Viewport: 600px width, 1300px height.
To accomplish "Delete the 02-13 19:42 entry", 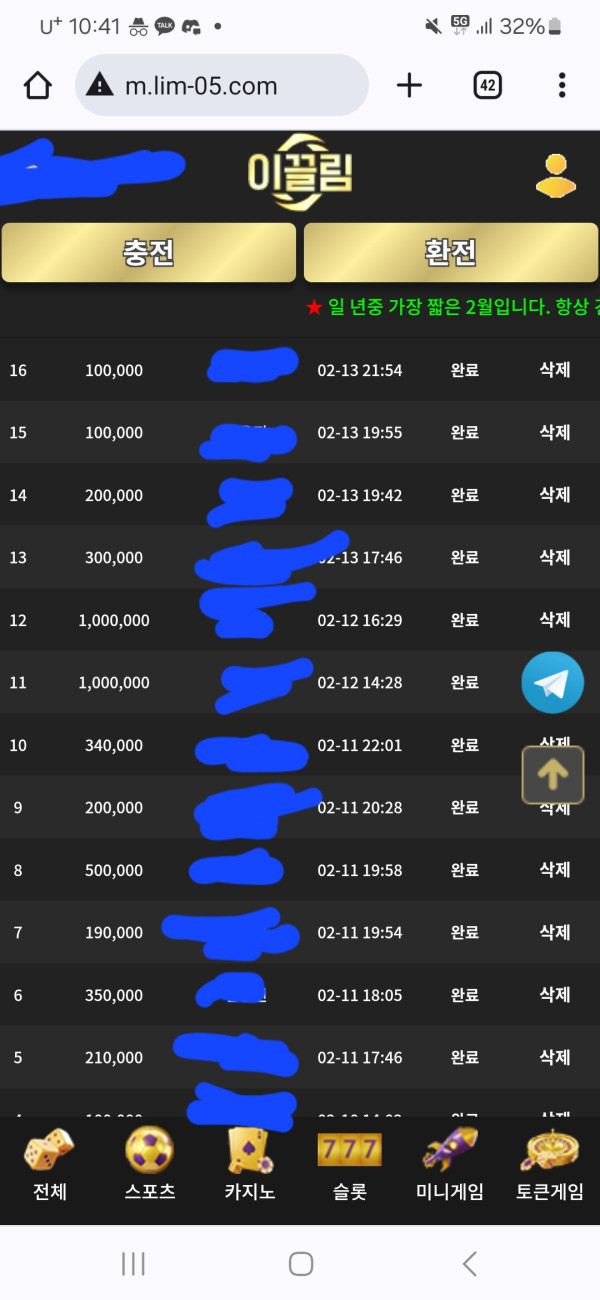I will (555, 495).
